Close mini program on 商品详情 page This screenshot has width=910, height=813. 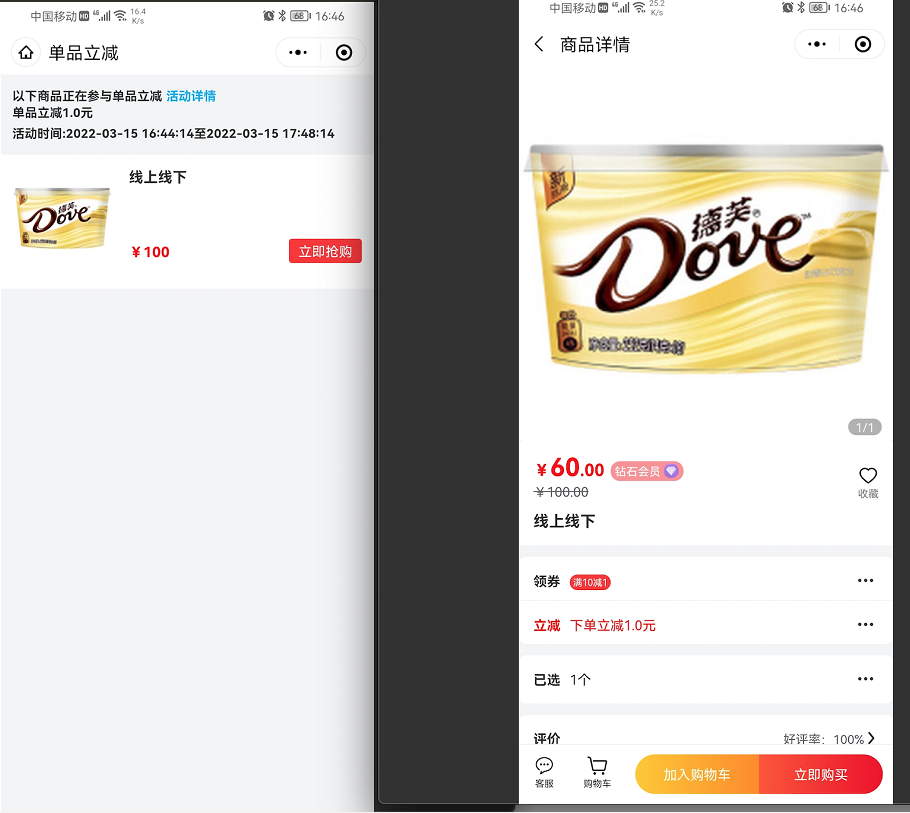coord(863,44)
